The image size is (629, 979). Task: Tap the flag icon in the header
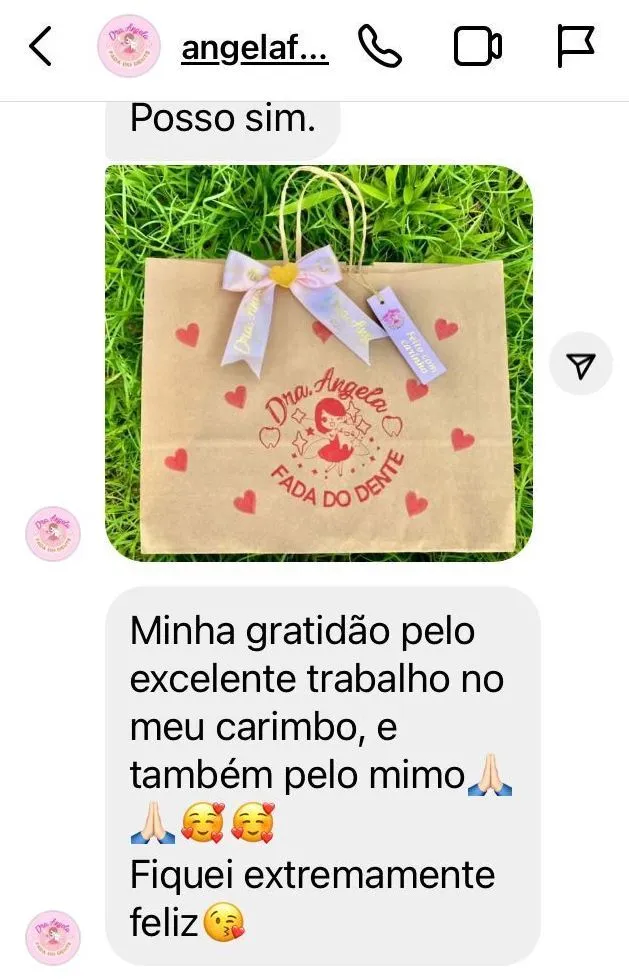(x=575, y=46)
